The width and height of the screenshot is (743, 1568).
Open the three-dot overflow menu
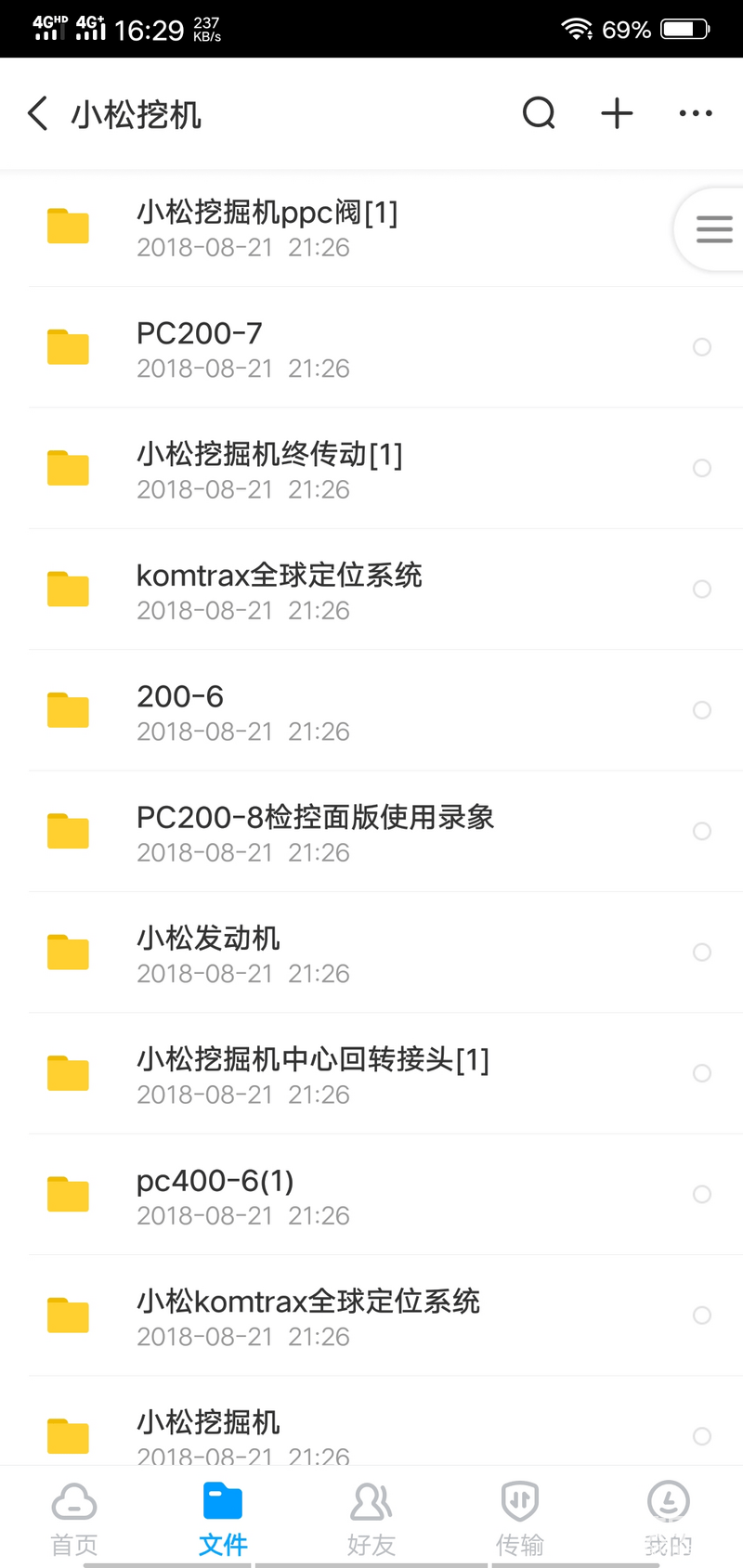[x=696, y=114]
